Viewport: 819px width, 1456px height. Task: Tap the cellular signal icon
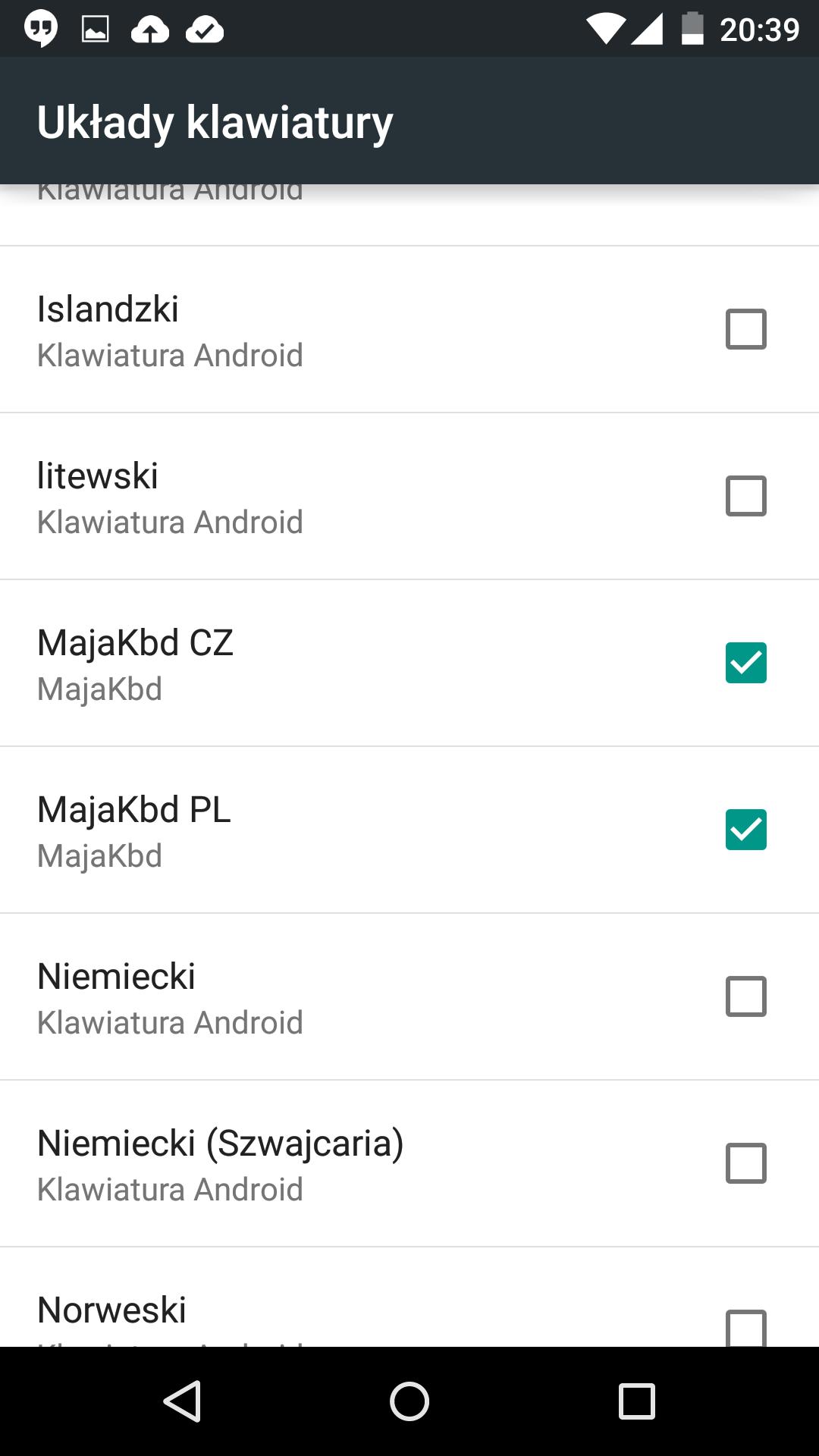click(648, 28)
